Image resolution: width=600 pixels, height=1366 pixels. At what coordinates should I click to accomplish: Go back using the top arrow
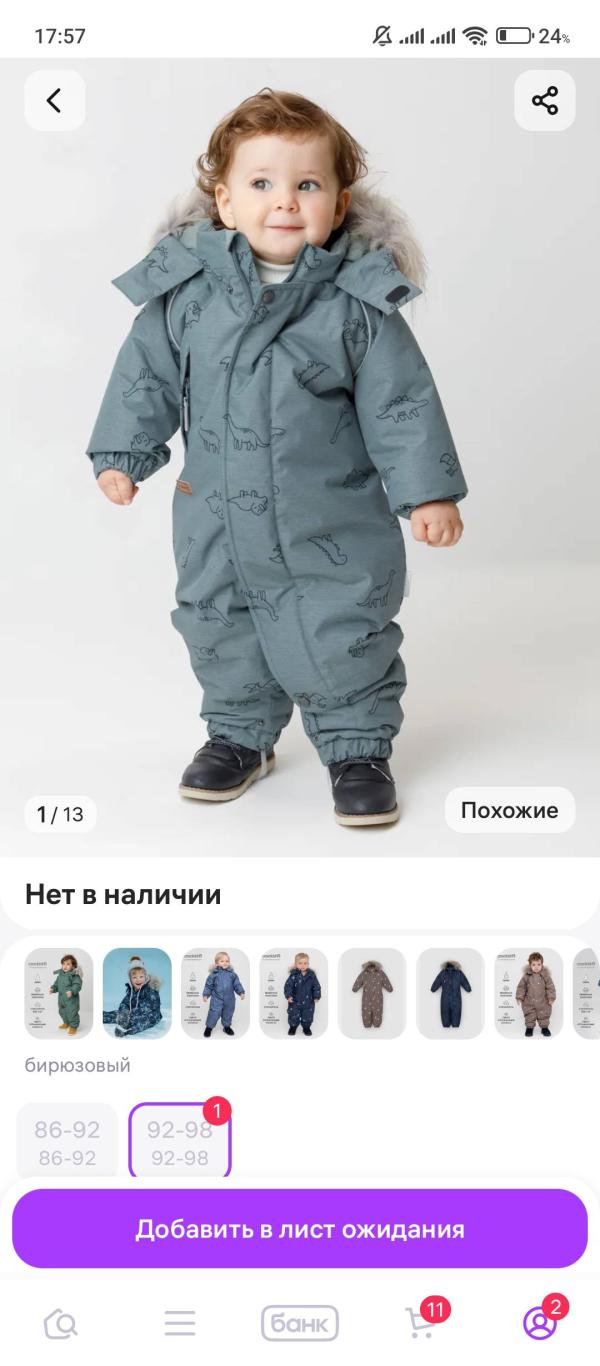pos(54,100)
